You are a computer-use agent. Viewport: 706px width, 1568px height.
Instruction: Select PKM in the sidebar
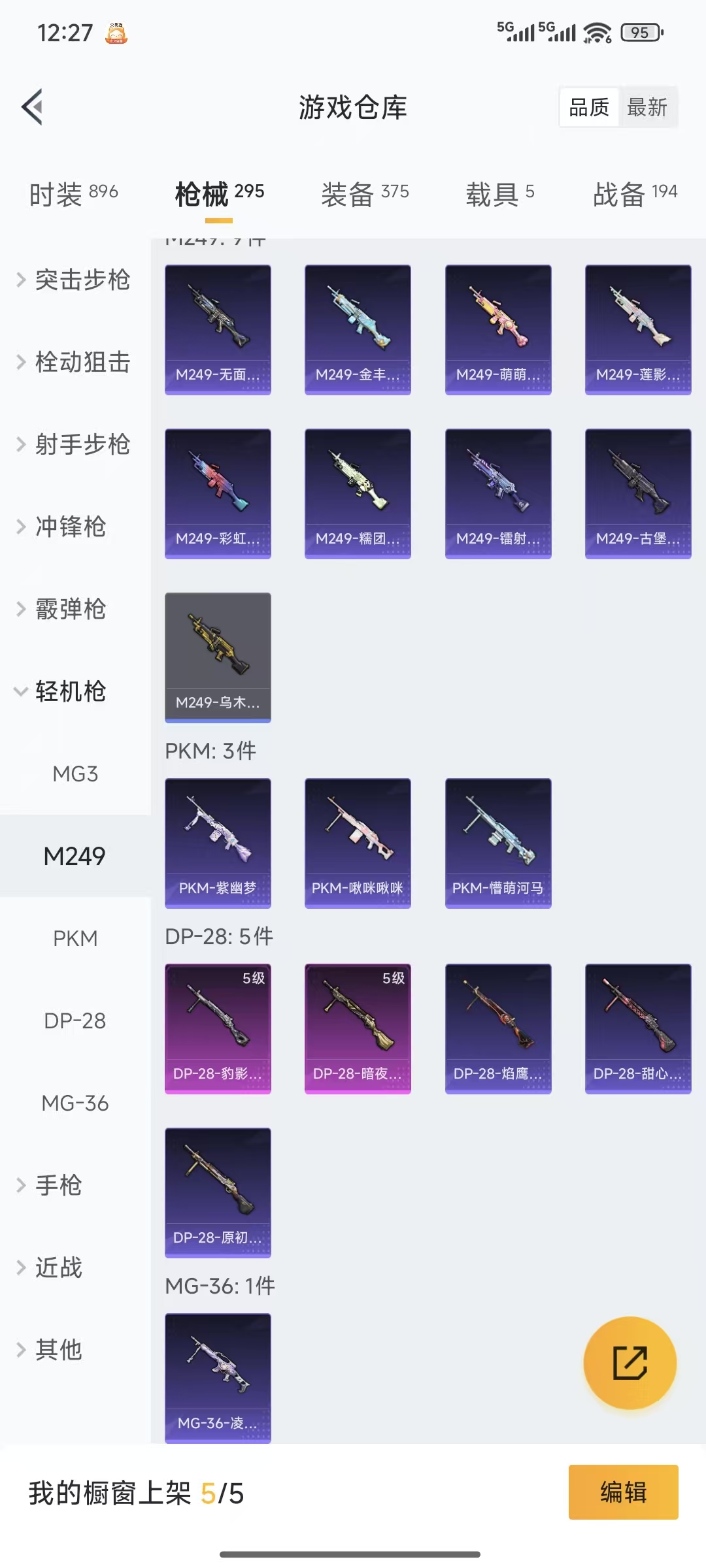point(76,938)
